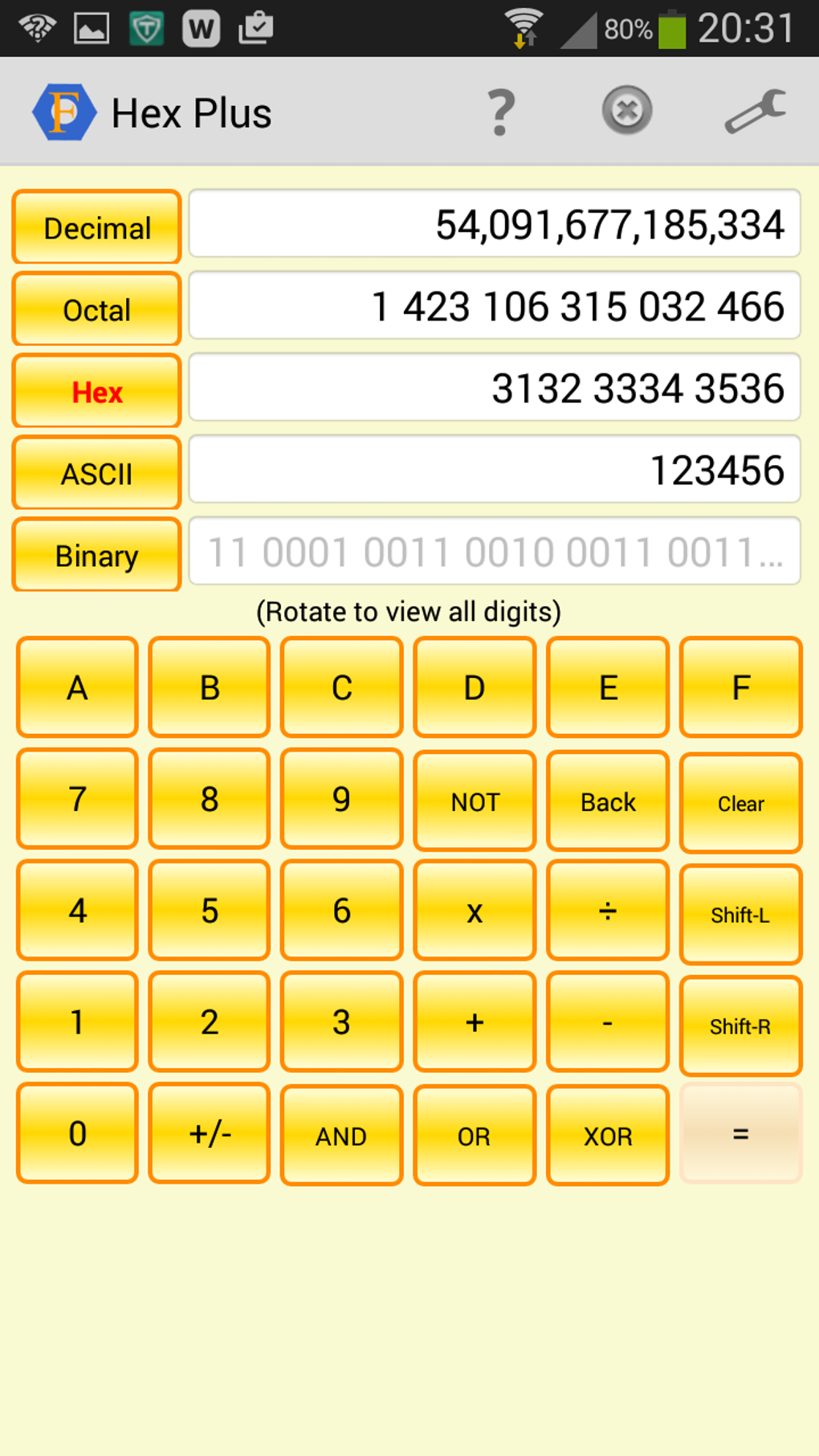Toggle the sign with the +/- key

click(209, 1134)
